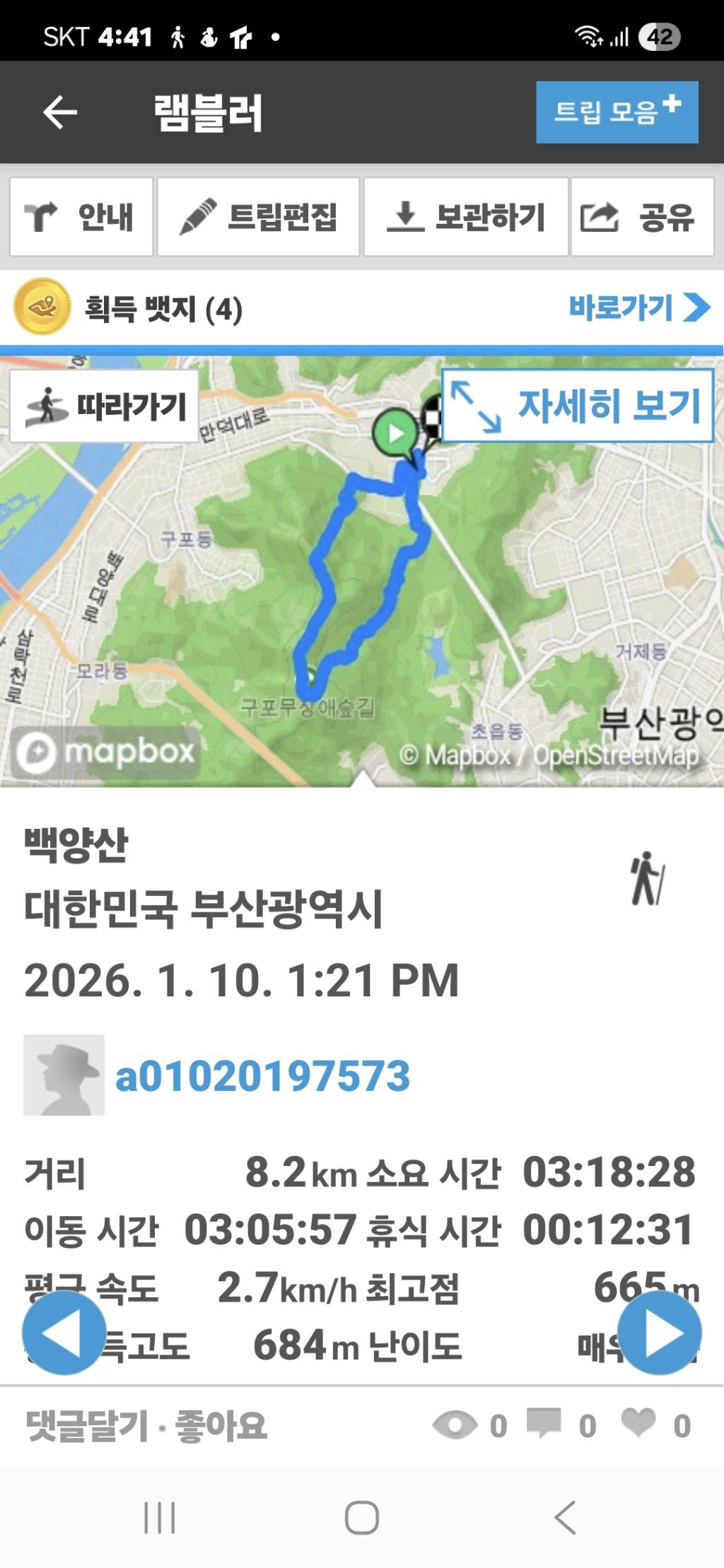Start 안내 route guidance
Viewport: 724px width, 1568px height.
coord(81,217)
